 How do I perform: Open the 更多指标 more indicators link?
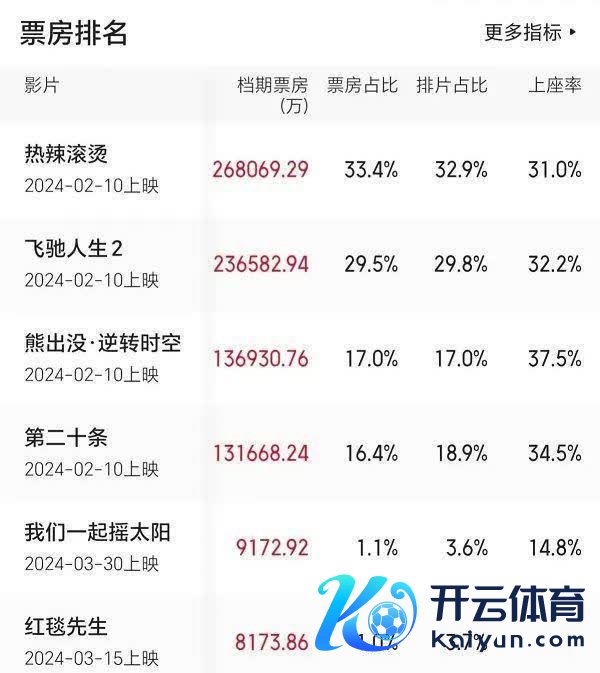click(x=531, y=32)
